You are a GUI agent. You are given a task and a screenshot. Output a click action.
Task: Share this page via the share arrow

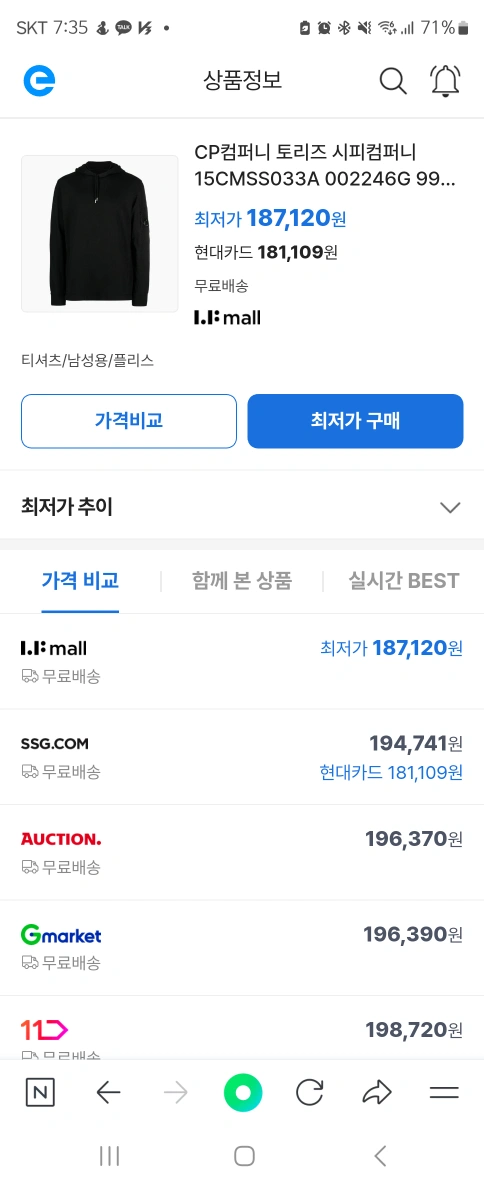point(376,1093)
